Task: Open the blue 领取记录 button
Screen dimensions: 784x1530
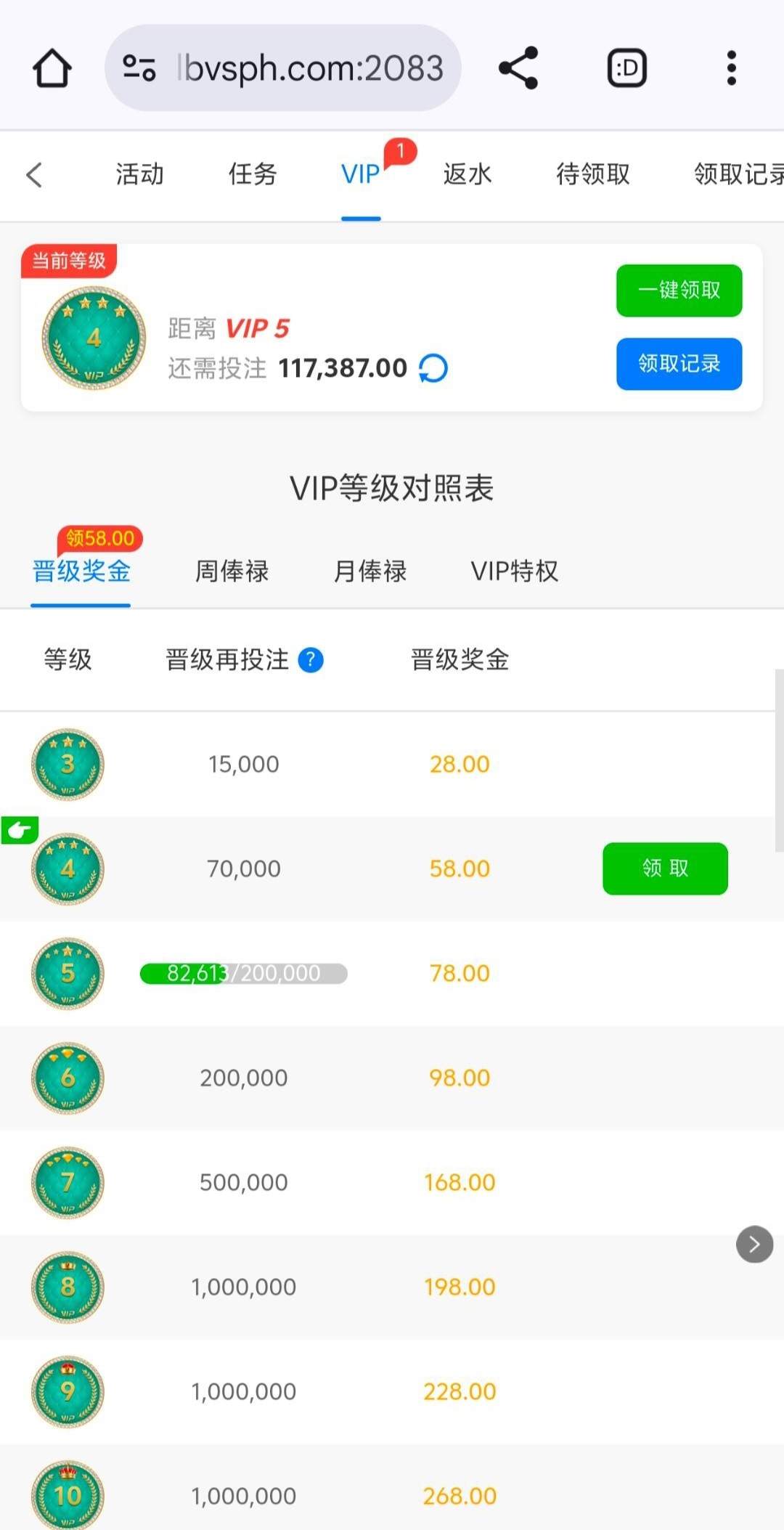Action: [679, 364]
